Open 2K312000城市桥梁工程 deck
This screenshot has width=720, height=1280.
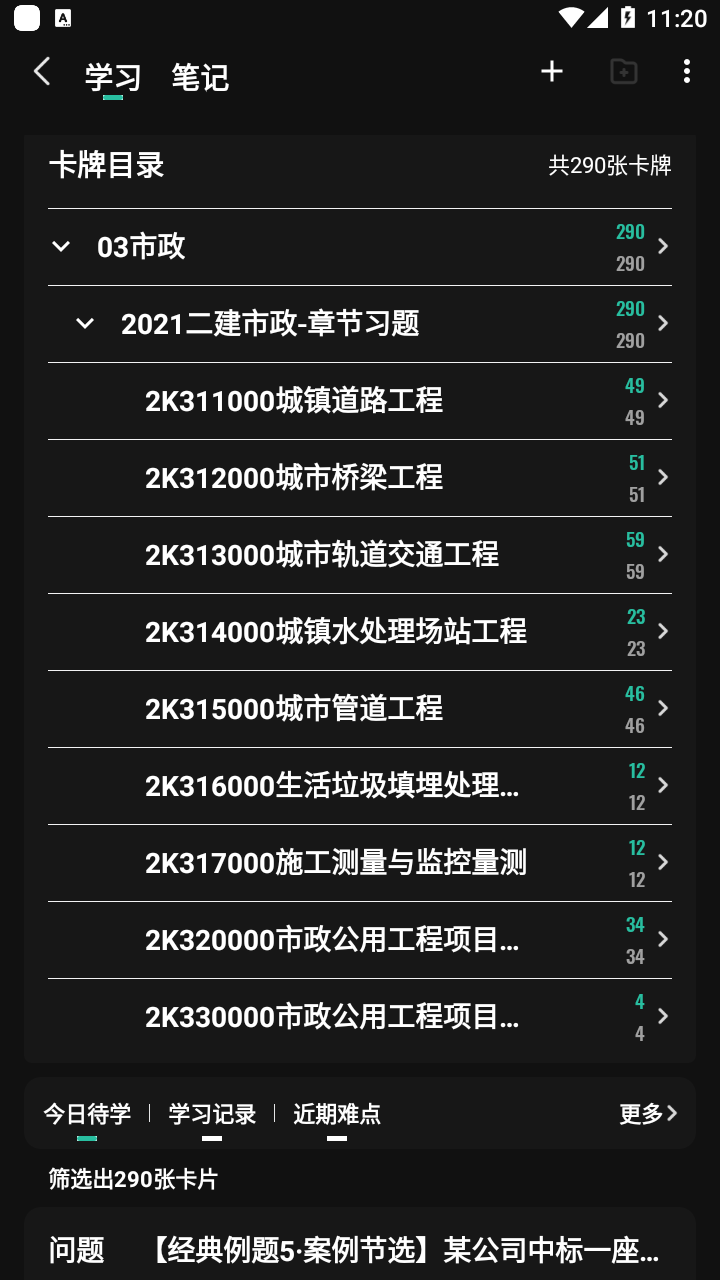click(360, 478)
